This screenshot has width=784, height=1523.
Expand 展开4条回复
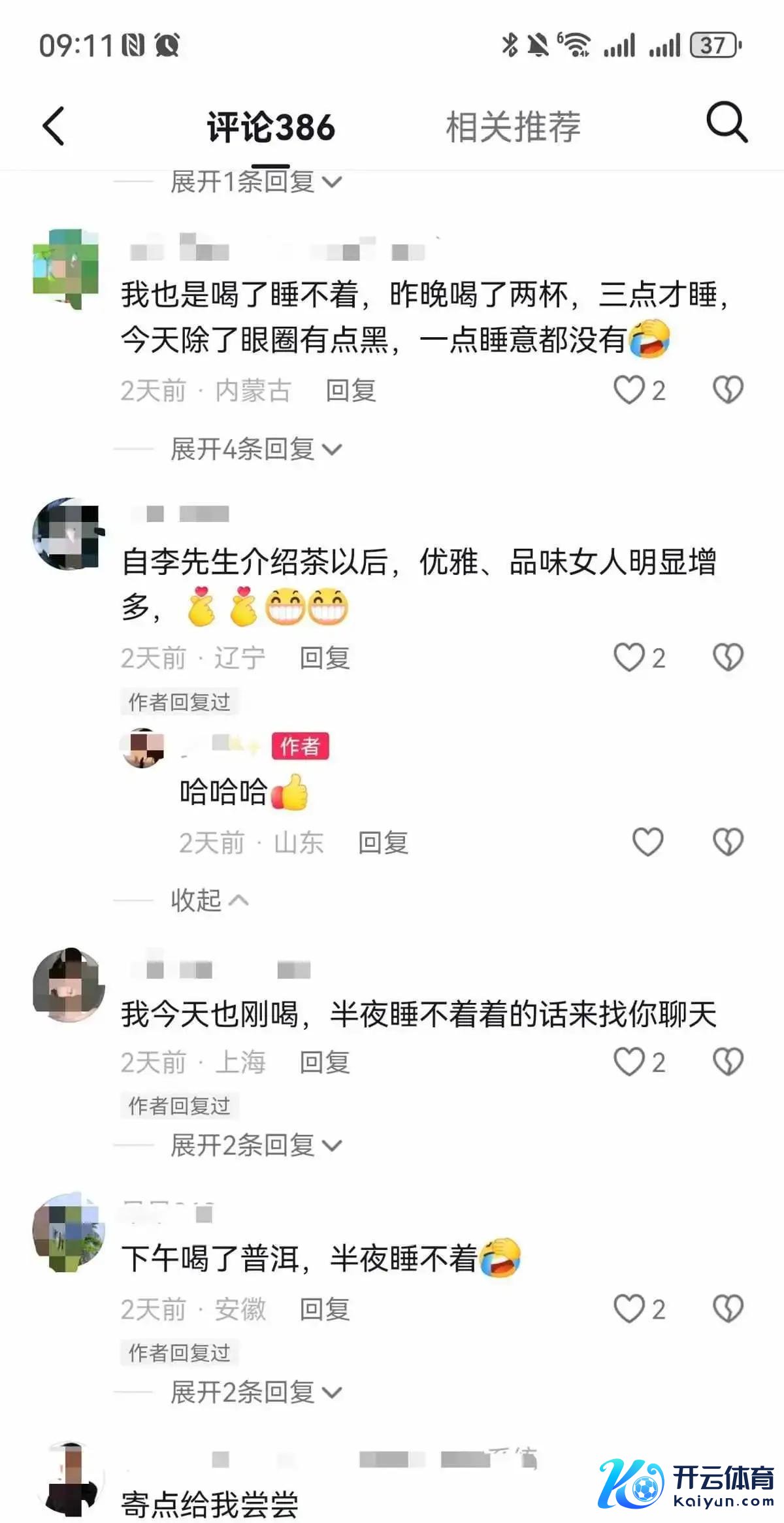pyautogui.click(x=255, y=450)
